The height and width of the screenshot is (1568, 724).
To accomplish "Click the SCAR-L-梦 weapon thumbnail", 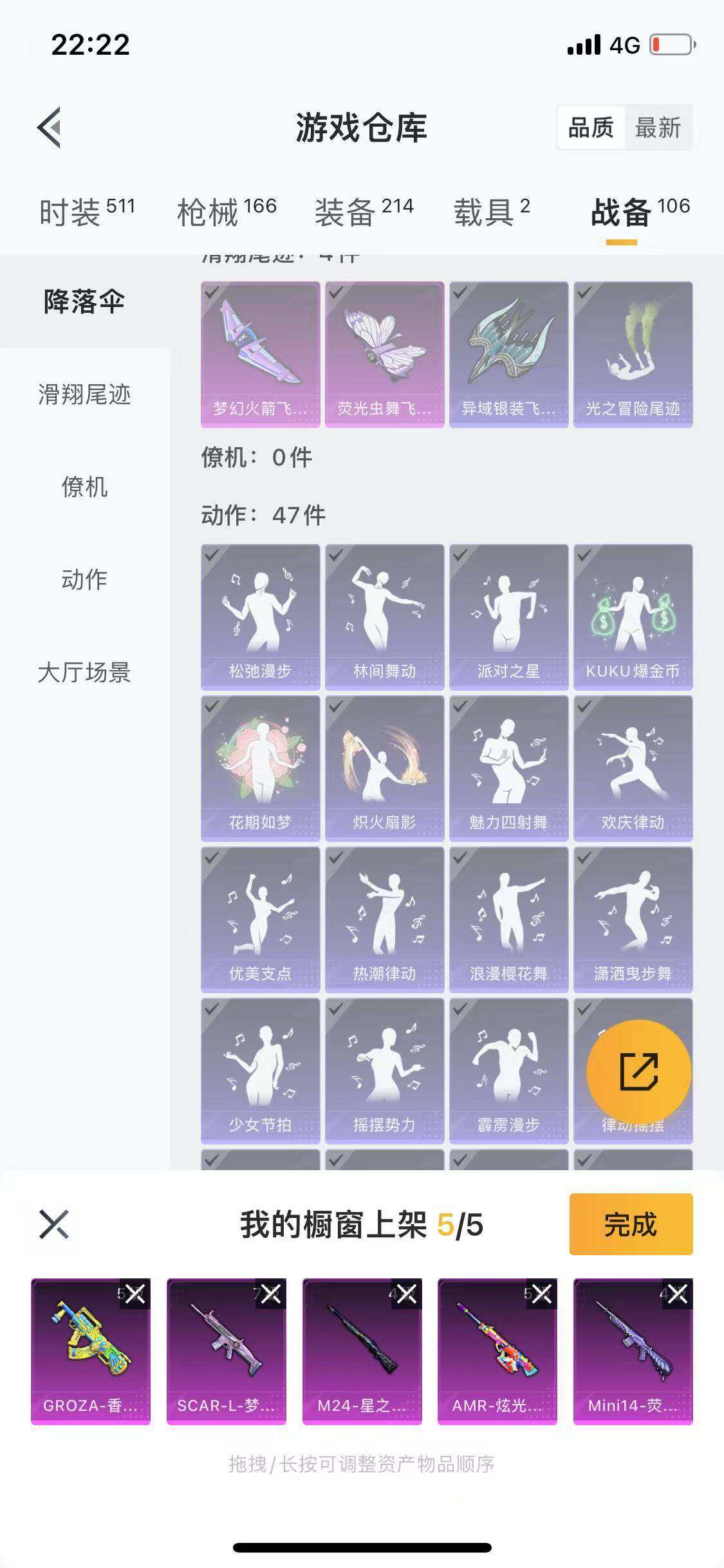I will [226, 1349].
